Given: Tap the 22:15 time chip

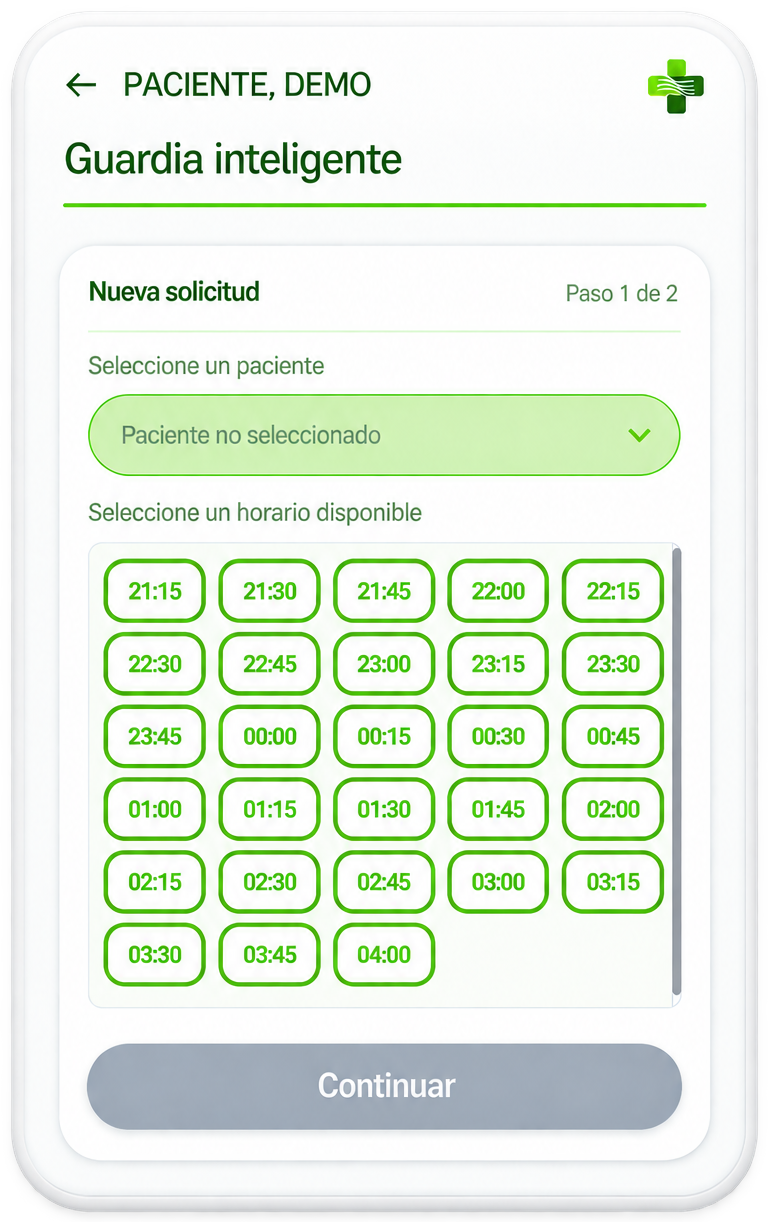Looking at the screenshot, I should pyautogui.click(x=613, y=591).
